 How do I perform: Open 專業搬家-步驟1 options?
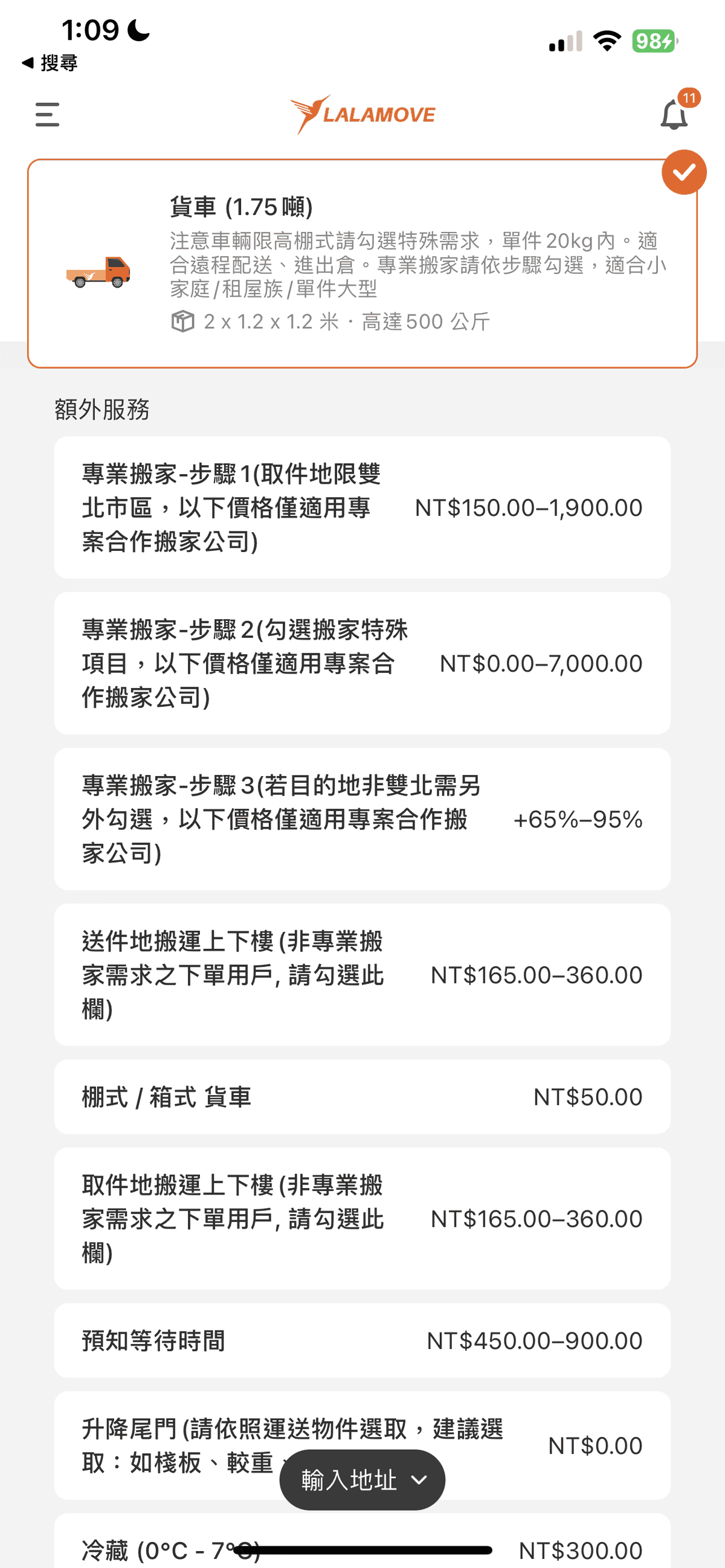(x=363, y=507)
